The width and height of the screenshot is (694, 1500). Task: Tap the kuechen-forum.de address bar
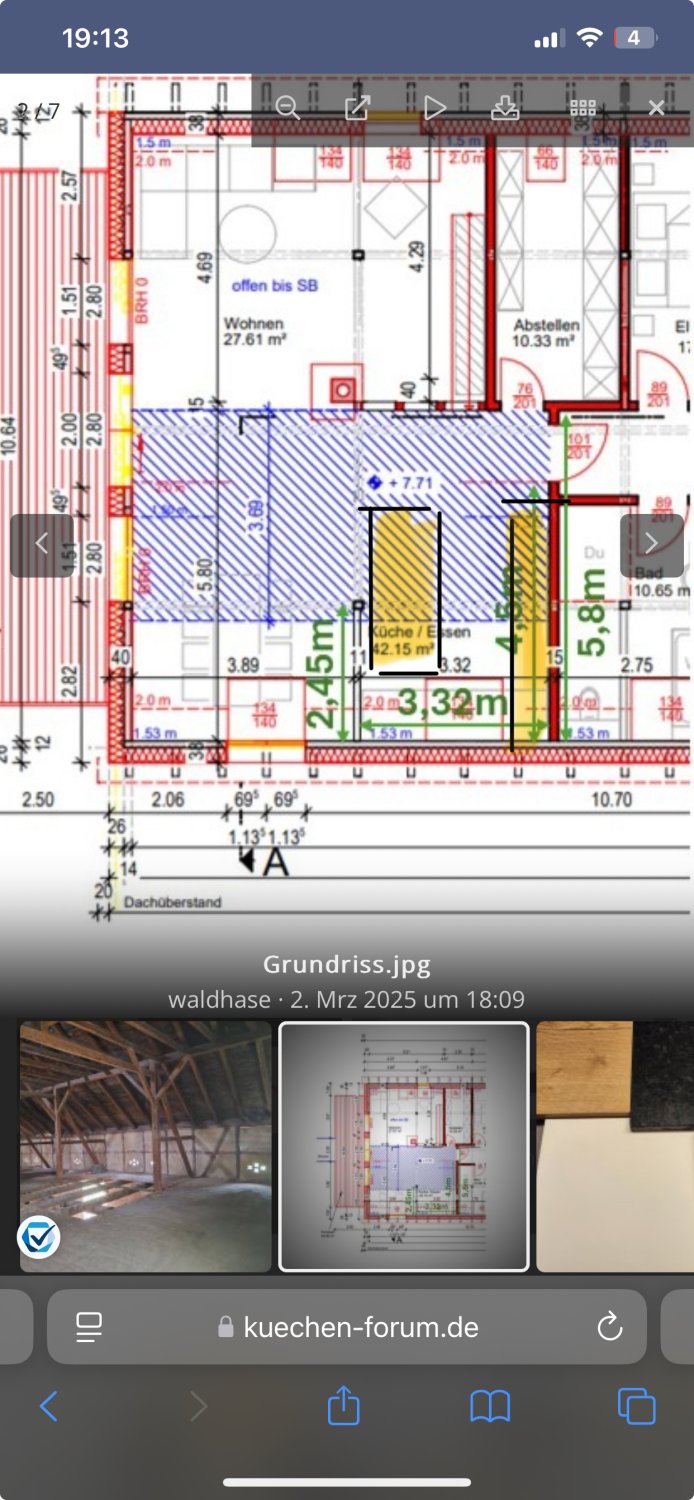click(360, 1327)
